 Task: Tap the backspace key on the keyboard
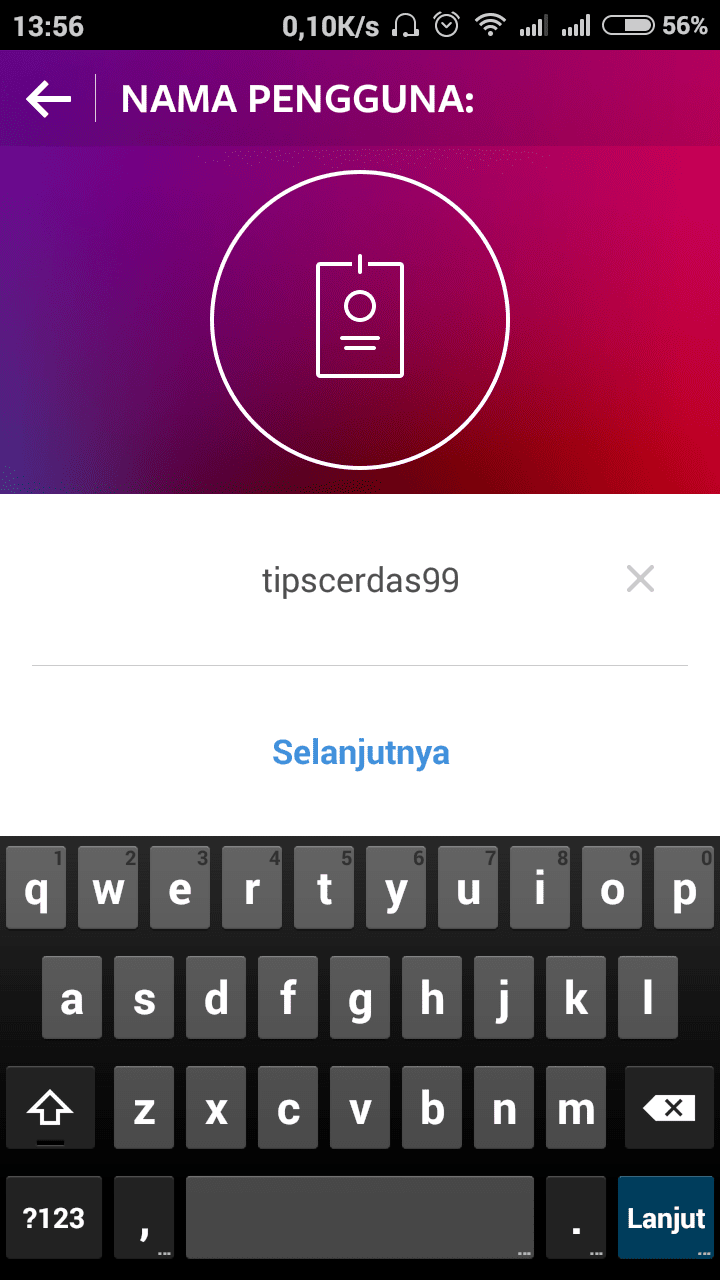(669, 1108)
